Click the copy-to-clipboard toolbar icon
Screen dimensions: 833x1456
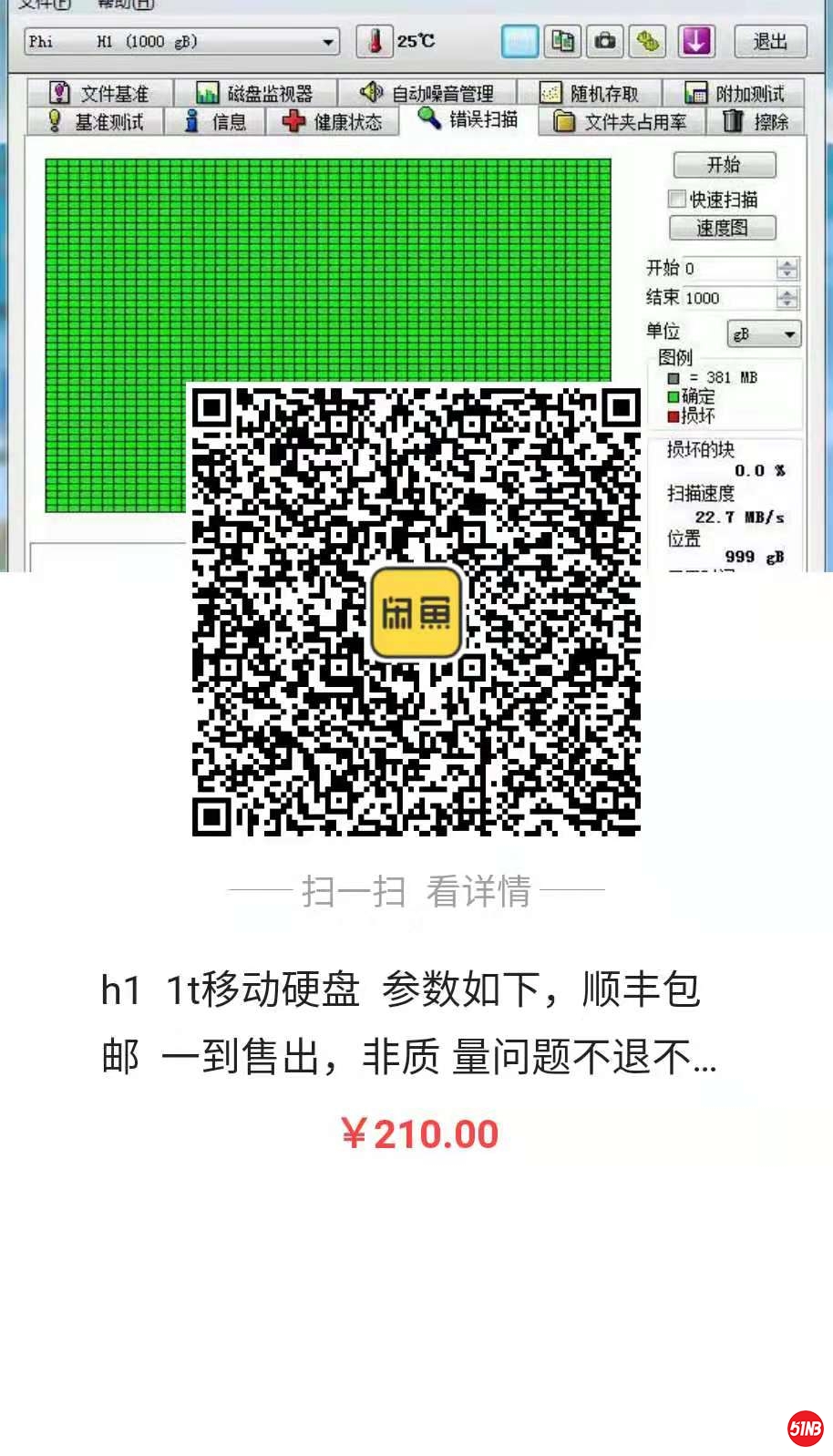(562, 41)
